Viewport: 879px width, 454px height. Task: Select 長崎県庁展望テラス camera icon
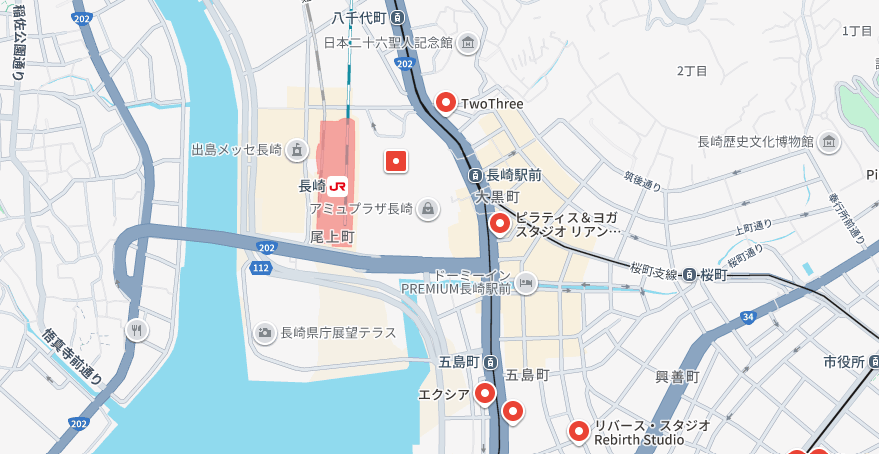tap(265, 332)
